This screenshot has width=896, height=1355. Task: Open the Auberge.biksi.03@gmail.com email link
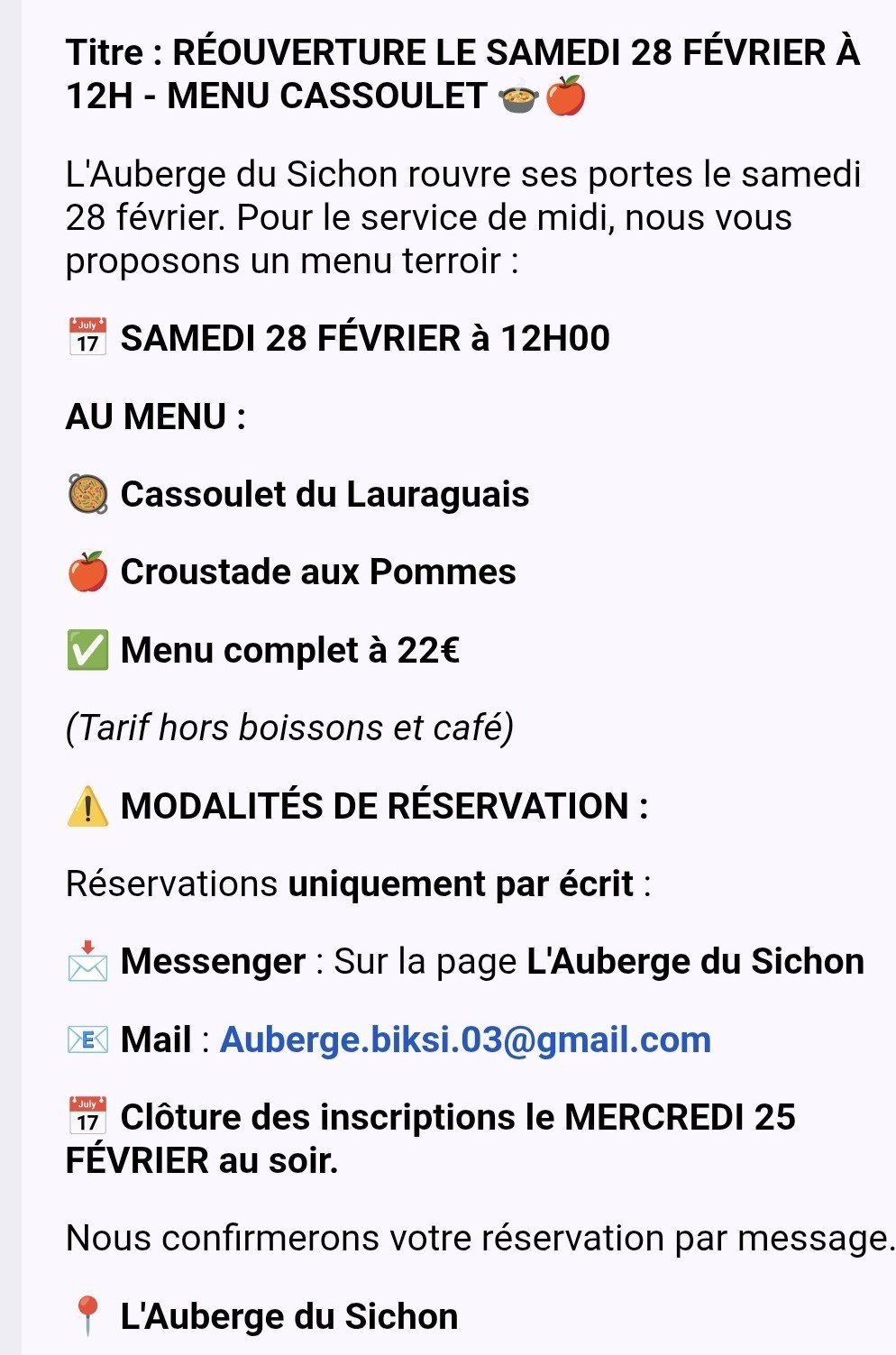(465, 1039)
